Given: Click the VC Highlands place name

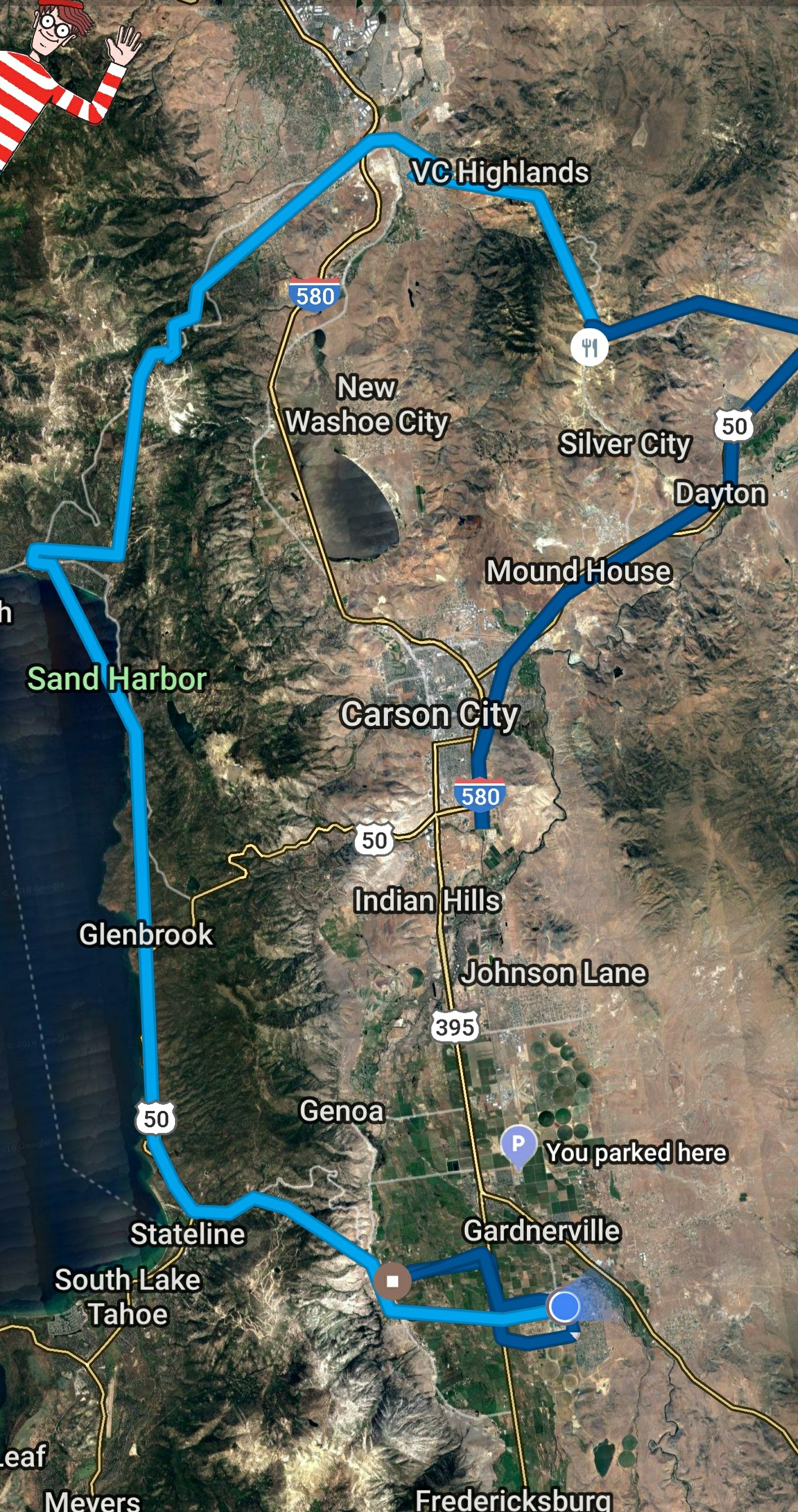Looking at the screenshot, I should click(x=501, y=172).
